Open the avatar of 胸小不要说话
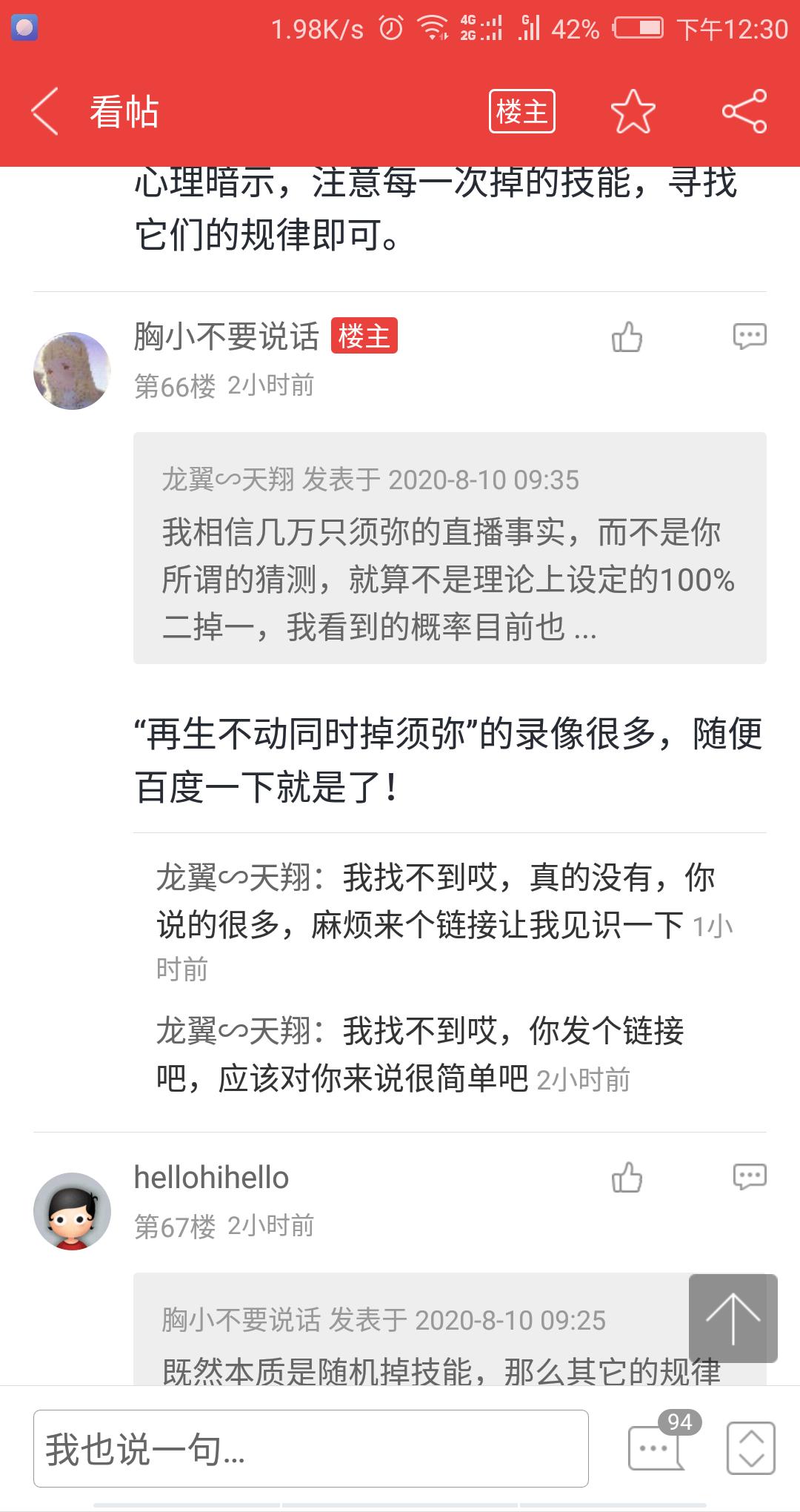The image size is (800, 1512). [x=72, y=371]
